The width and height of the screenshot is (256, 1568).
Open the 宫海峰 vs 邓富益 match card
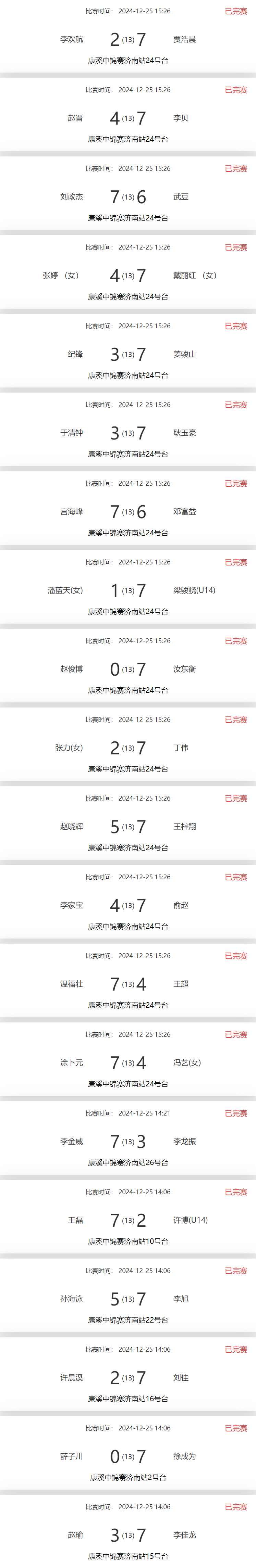pyautogui.click(x=128, y=512)
